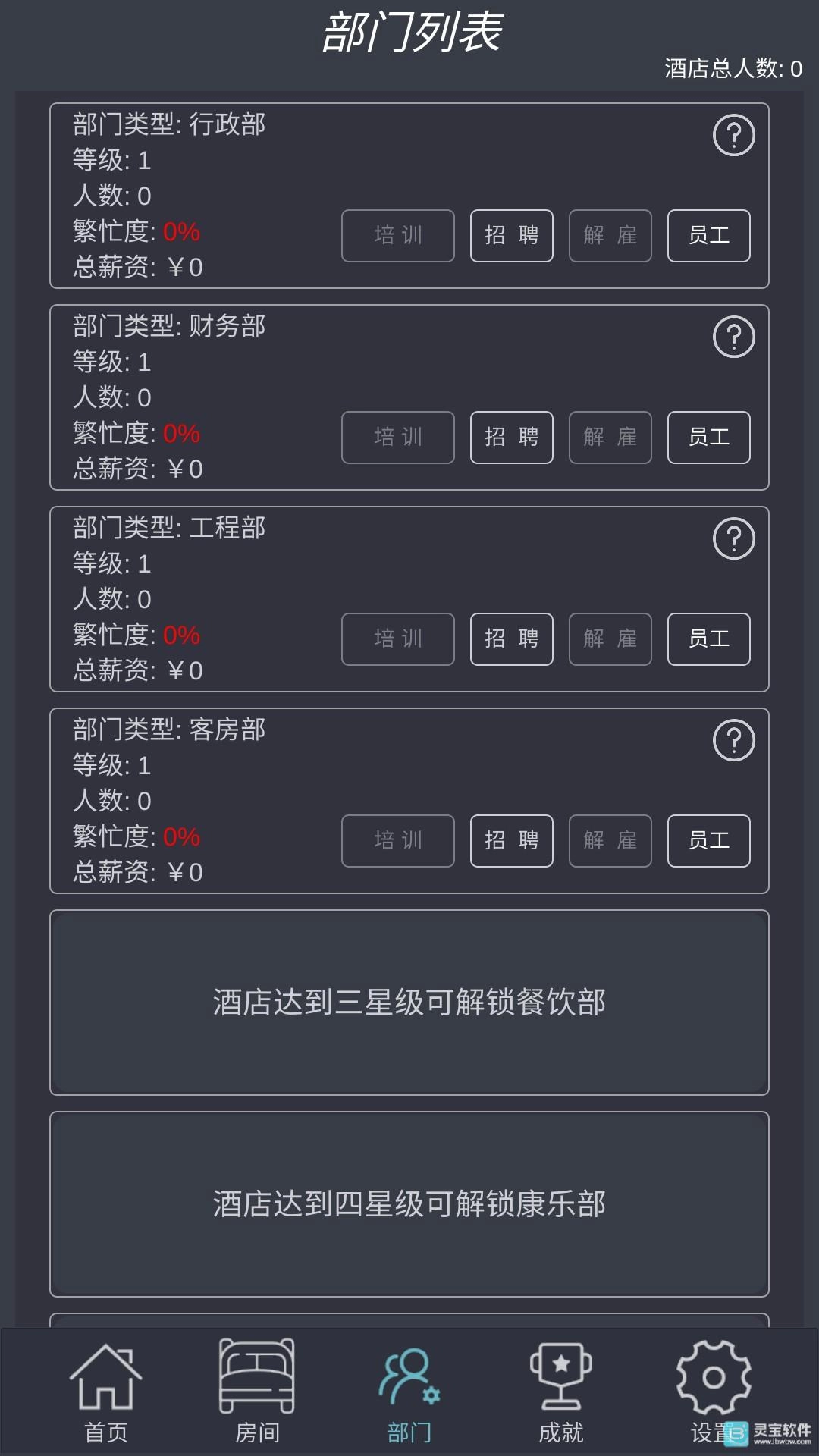Open 员工 list of 财务部
The height and width of the screenshot is (1456, 819).
point(708,438)
